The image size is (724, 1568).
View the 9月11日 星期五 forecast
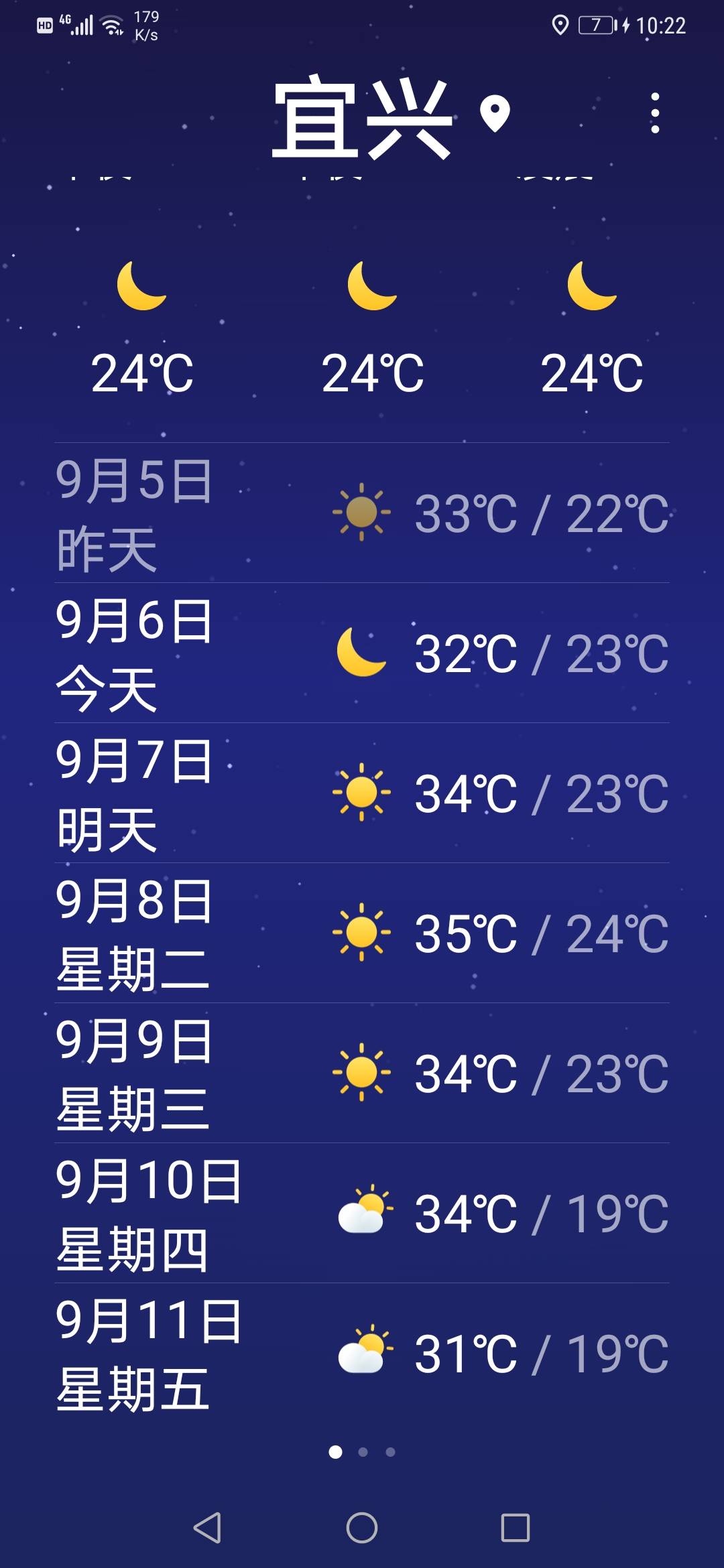point(362,1353)
